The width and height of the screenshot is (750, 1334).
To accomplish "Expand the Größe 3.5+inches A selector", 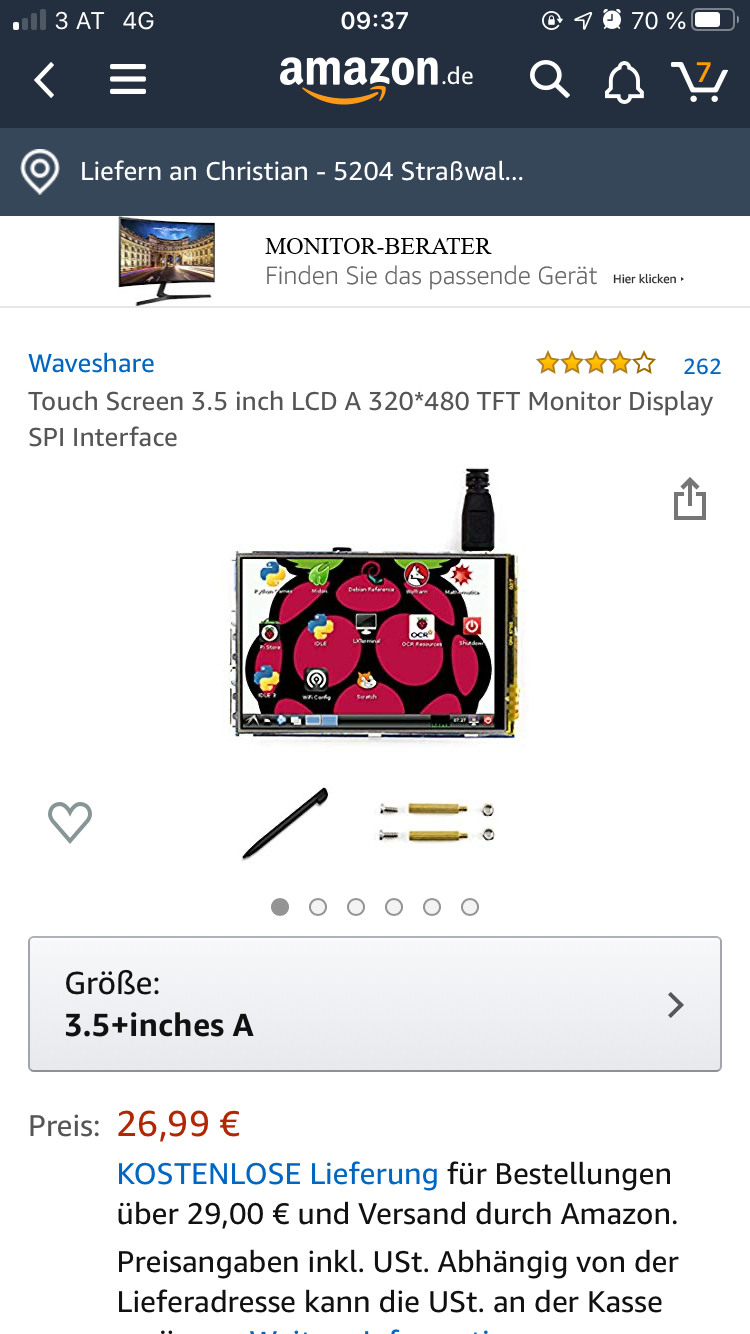I will point(375,1004).
